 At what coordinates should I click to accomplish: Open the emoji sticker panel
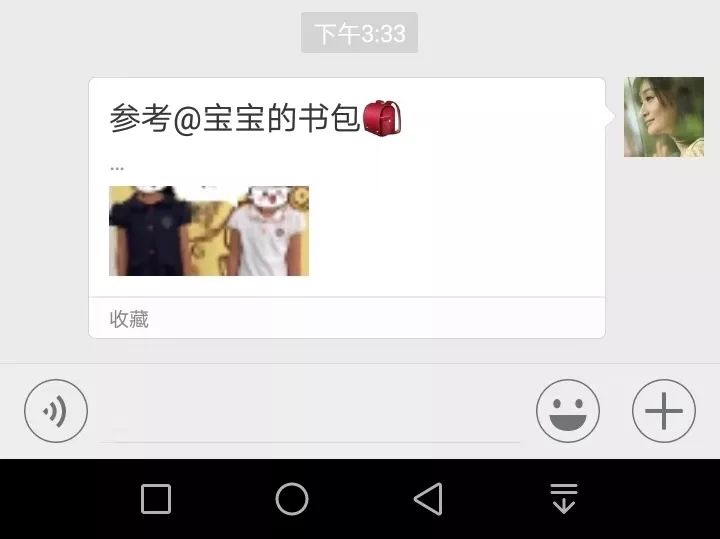pos(568,411)
